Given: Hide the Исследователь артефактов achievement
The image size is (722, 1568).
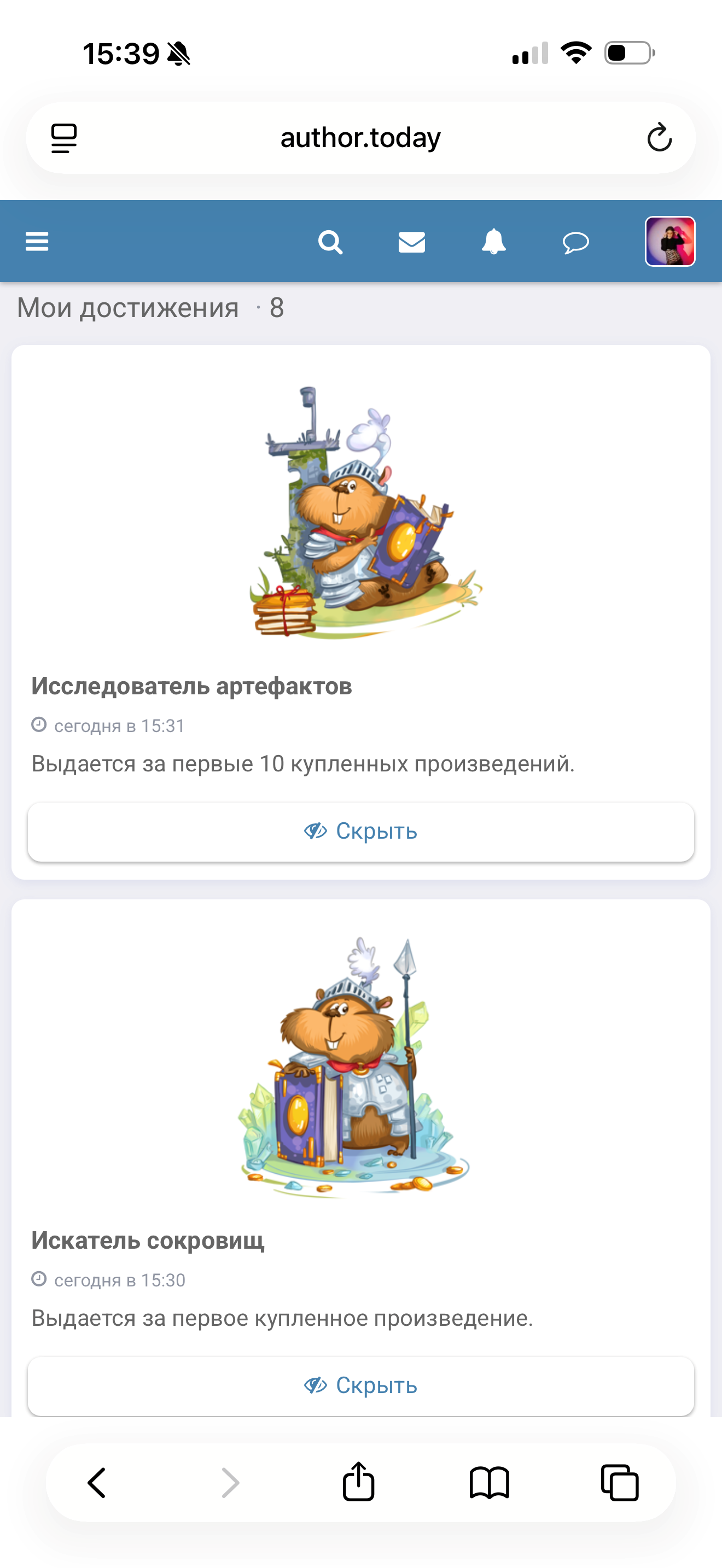Looking at the screenshot, I should click(360, 832).
